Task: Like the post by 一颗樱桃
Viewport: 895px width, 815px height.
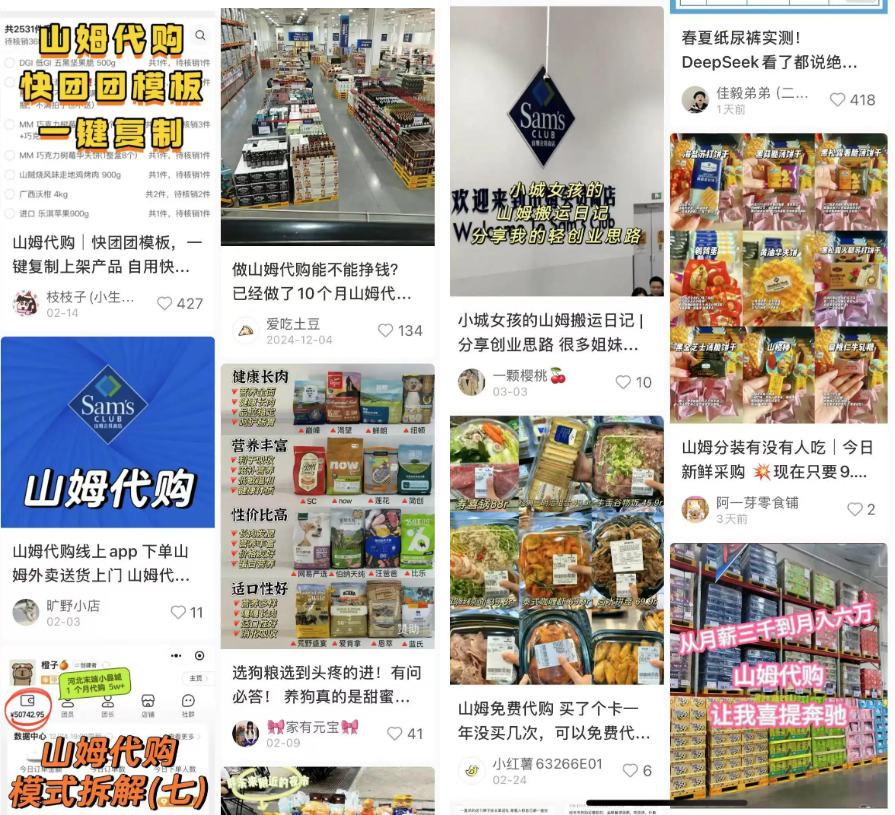Action: click(623, 382)
